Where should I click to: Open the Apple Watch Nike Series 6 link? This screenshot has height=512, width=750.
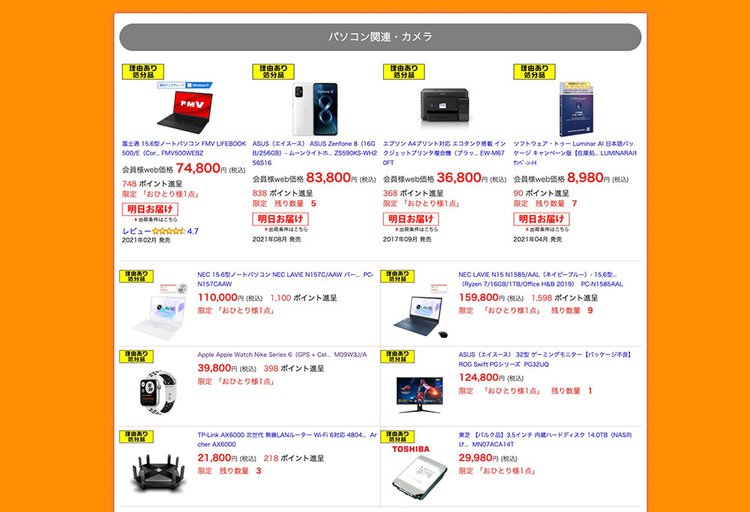[x=282, y=354]
